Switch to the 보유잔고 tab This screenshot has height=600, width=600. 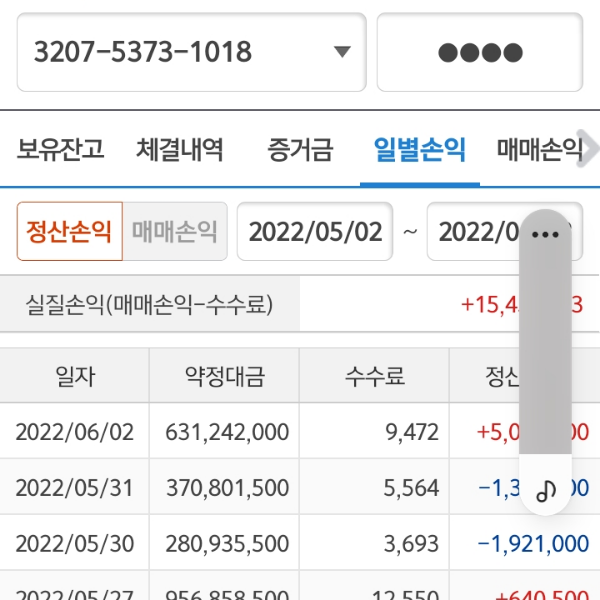pyautogui.click(x=60, y=151)
